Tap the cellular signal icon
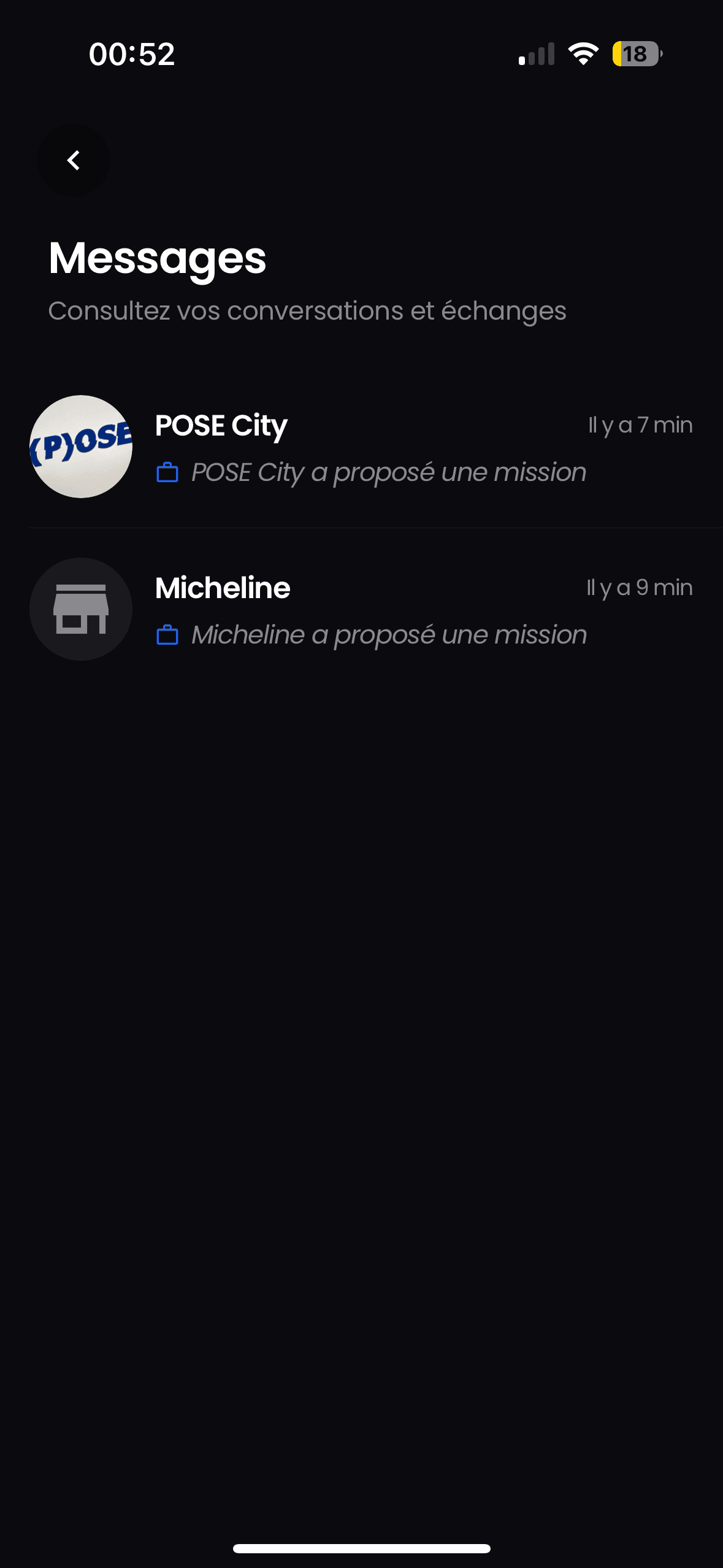 [x=535, y=54]
